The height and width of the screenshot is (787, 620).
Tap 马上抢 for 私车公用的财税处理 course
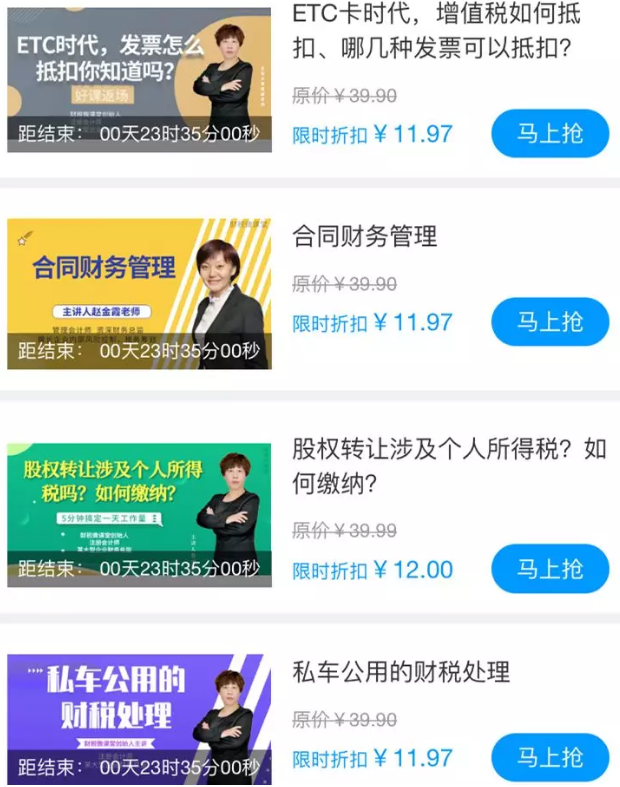[x=549, y=757]
